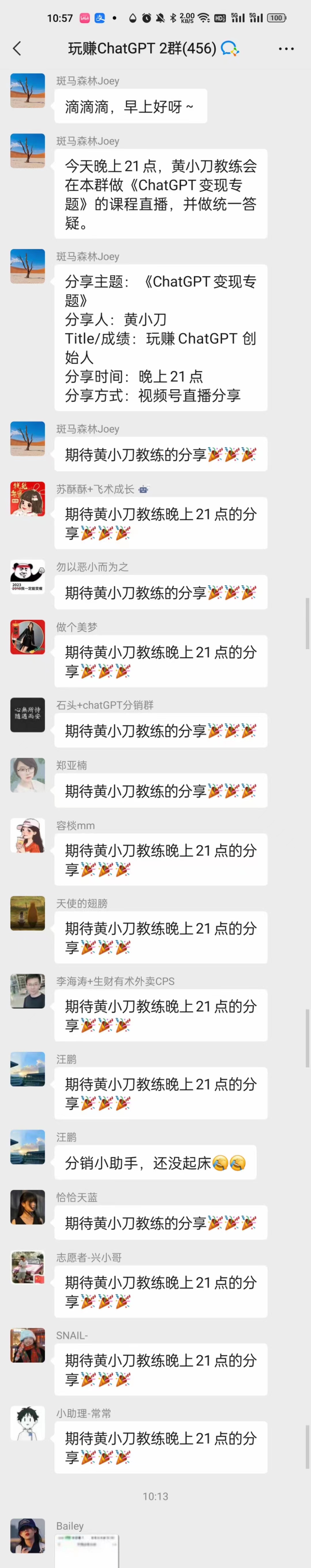Open 容棪mm's profile avatar
Image resolution: width=311 pixels, height=1568 pixels.
[x=27, y=835]
